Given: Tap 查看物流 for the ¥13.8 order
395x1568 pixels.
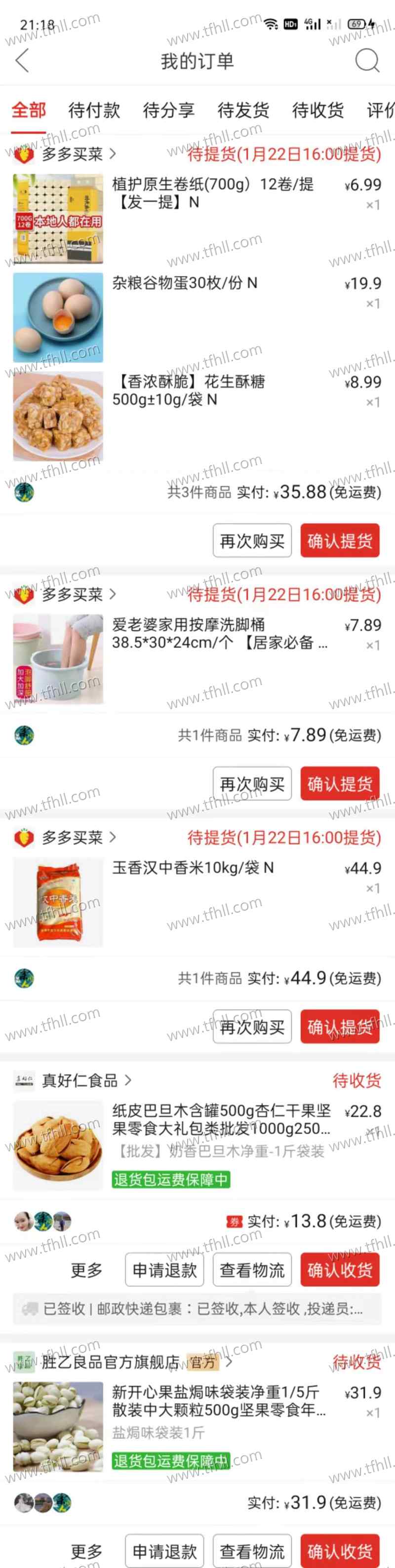Looking at the screenshot, I should pos(252,1270).
